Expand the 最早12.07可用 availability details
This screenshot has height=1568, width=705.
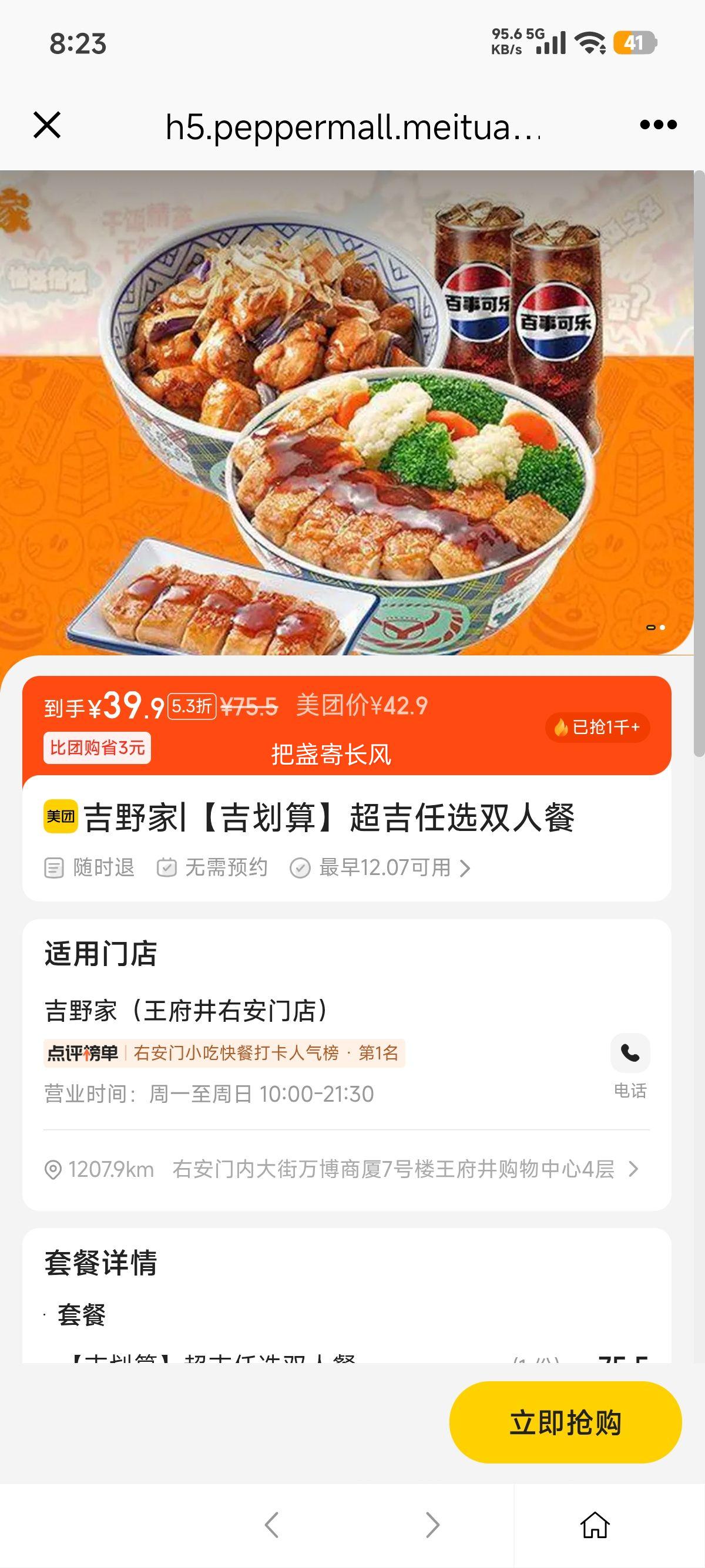click(385, 868)
